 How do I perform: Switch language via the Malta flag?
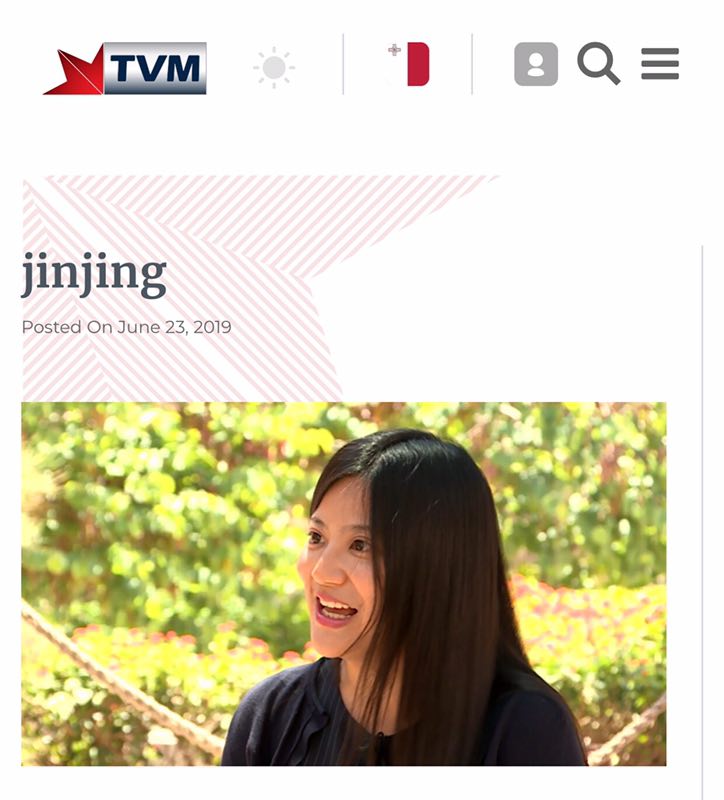[x=408, y=64]
